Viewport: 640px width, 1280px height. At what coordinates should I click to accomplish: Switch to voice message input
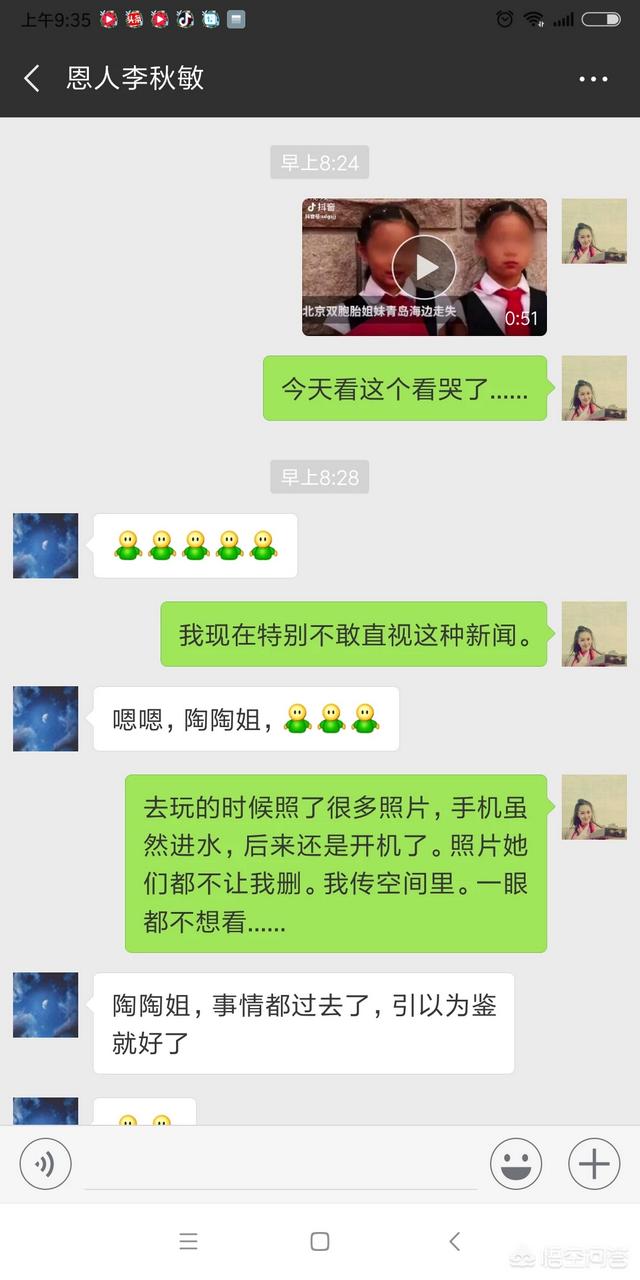(45, 1164)
